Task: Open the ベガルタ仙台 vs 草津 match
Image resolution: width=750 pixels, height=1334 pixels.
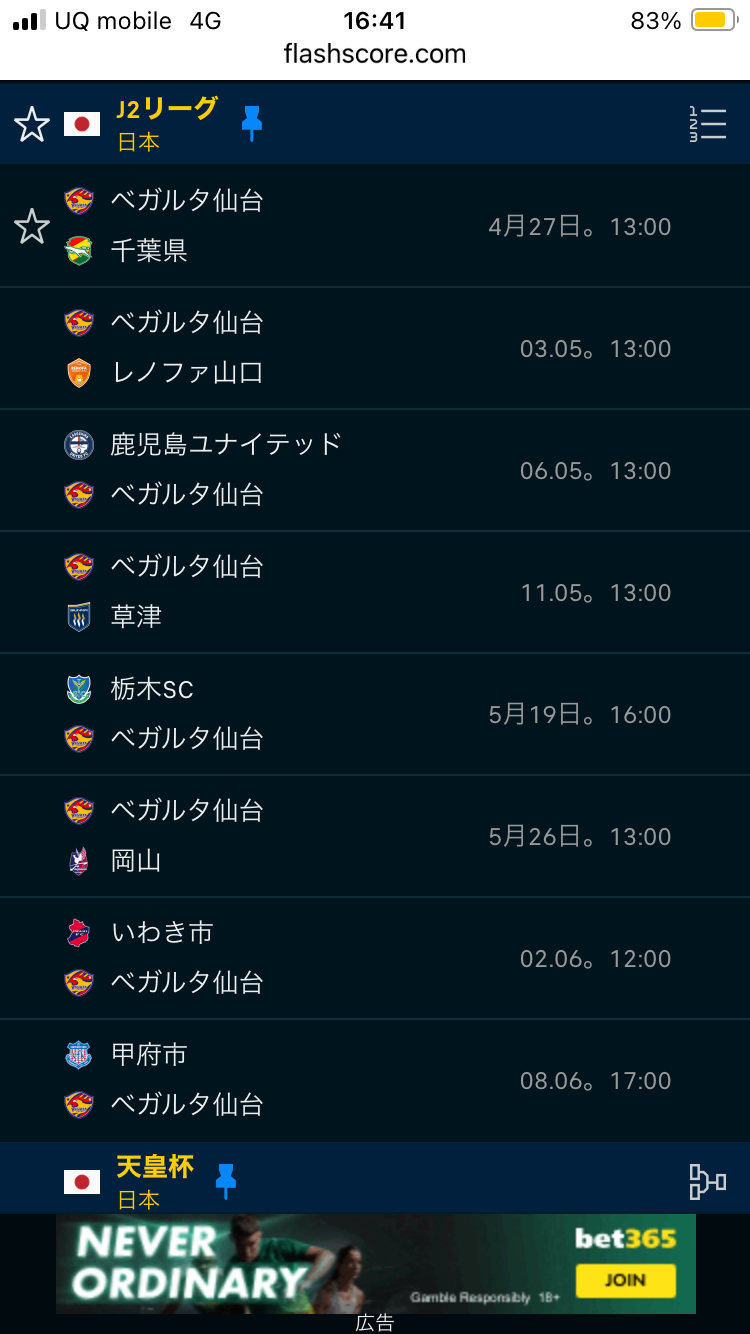Action: pos(380,592)
